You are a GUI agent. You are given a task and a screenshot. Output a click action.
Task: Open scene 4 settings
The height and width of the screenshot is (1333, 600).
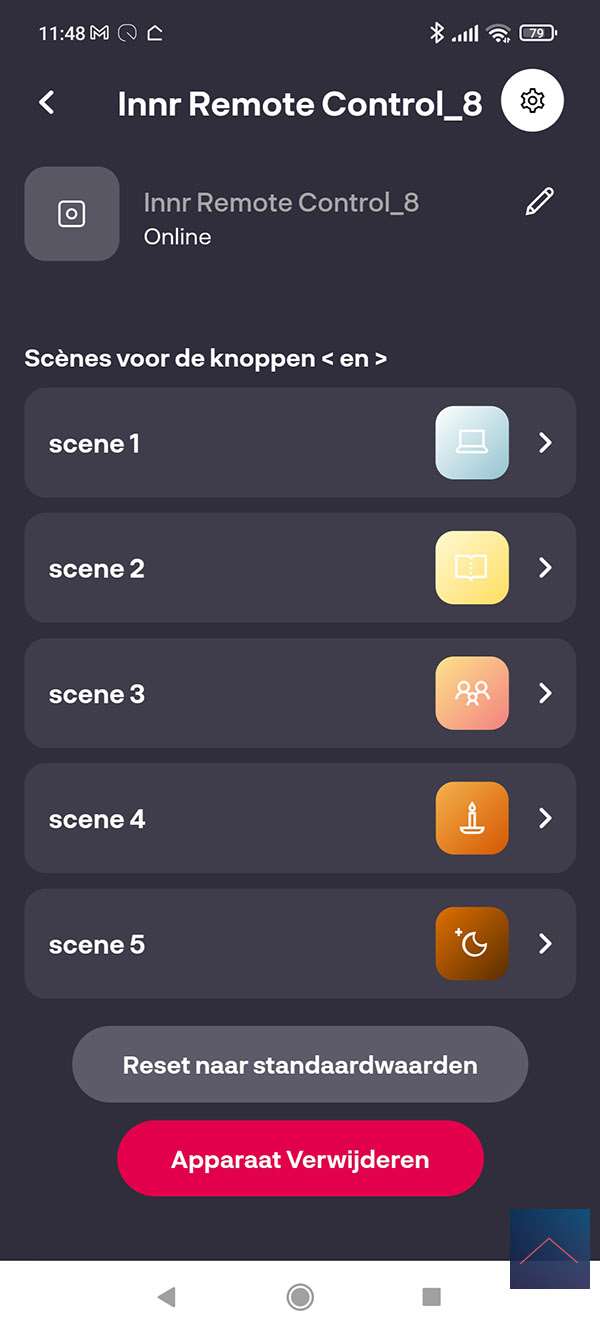click(300, 818)
